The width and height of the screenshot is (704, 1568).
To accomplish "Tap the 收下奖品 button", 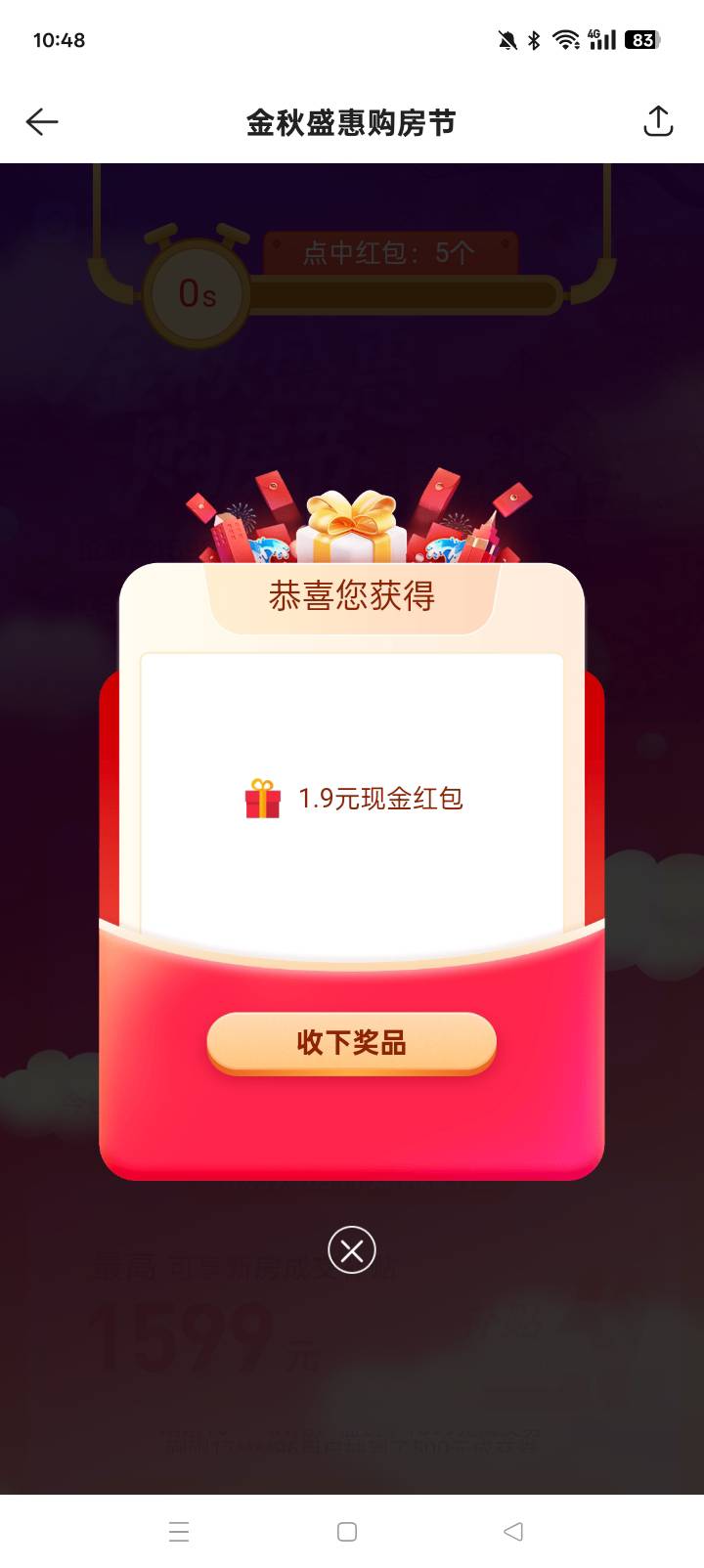I will tap(351, 1043).
